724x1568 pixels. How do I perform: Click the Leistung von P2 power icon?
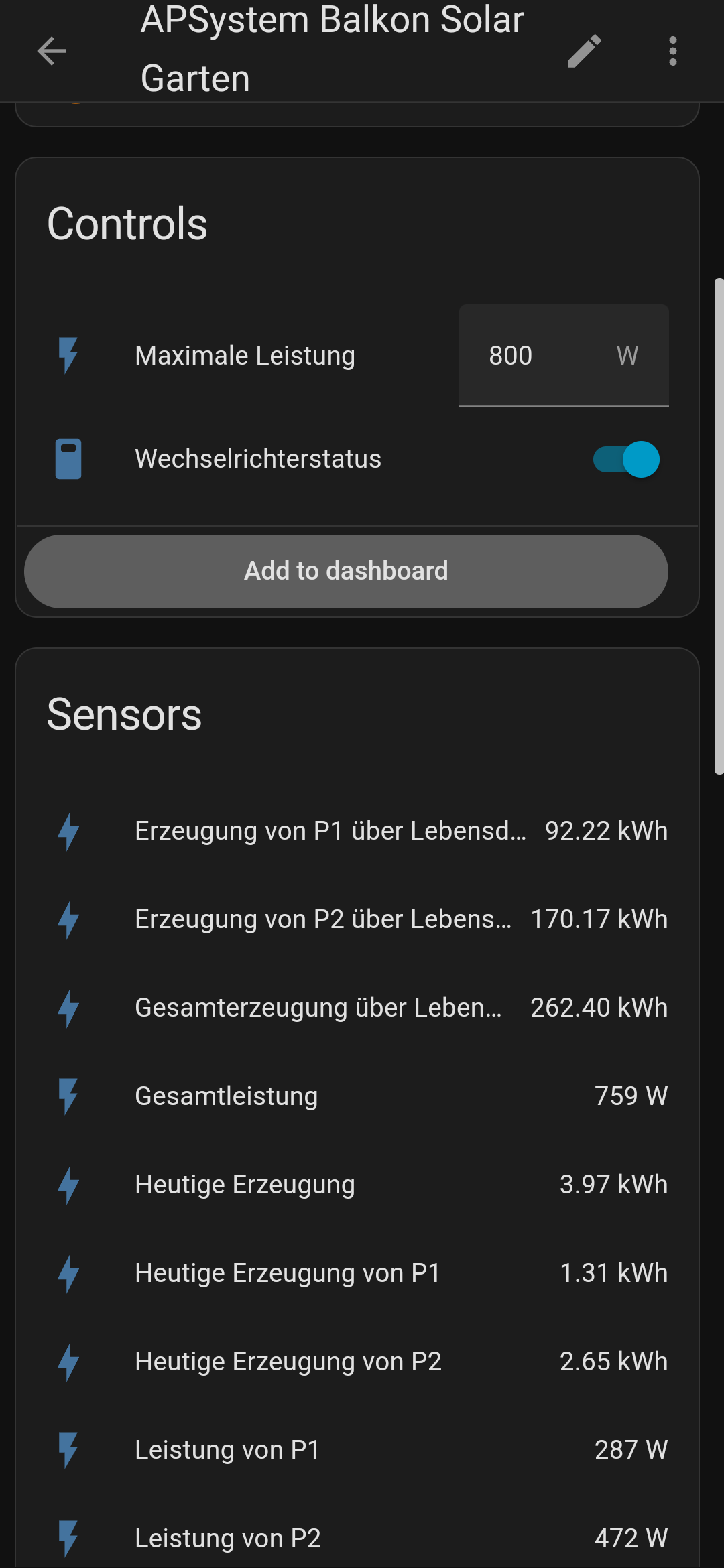(68, 1538)
